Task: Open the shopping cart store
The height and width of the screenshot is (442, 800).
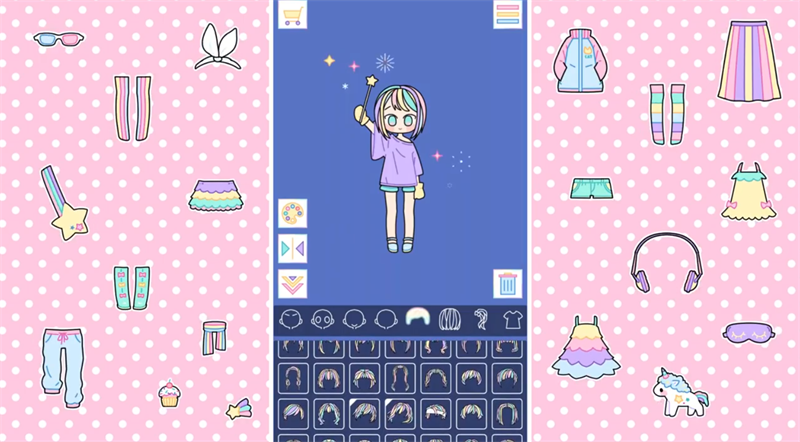Action: point(293,15)
